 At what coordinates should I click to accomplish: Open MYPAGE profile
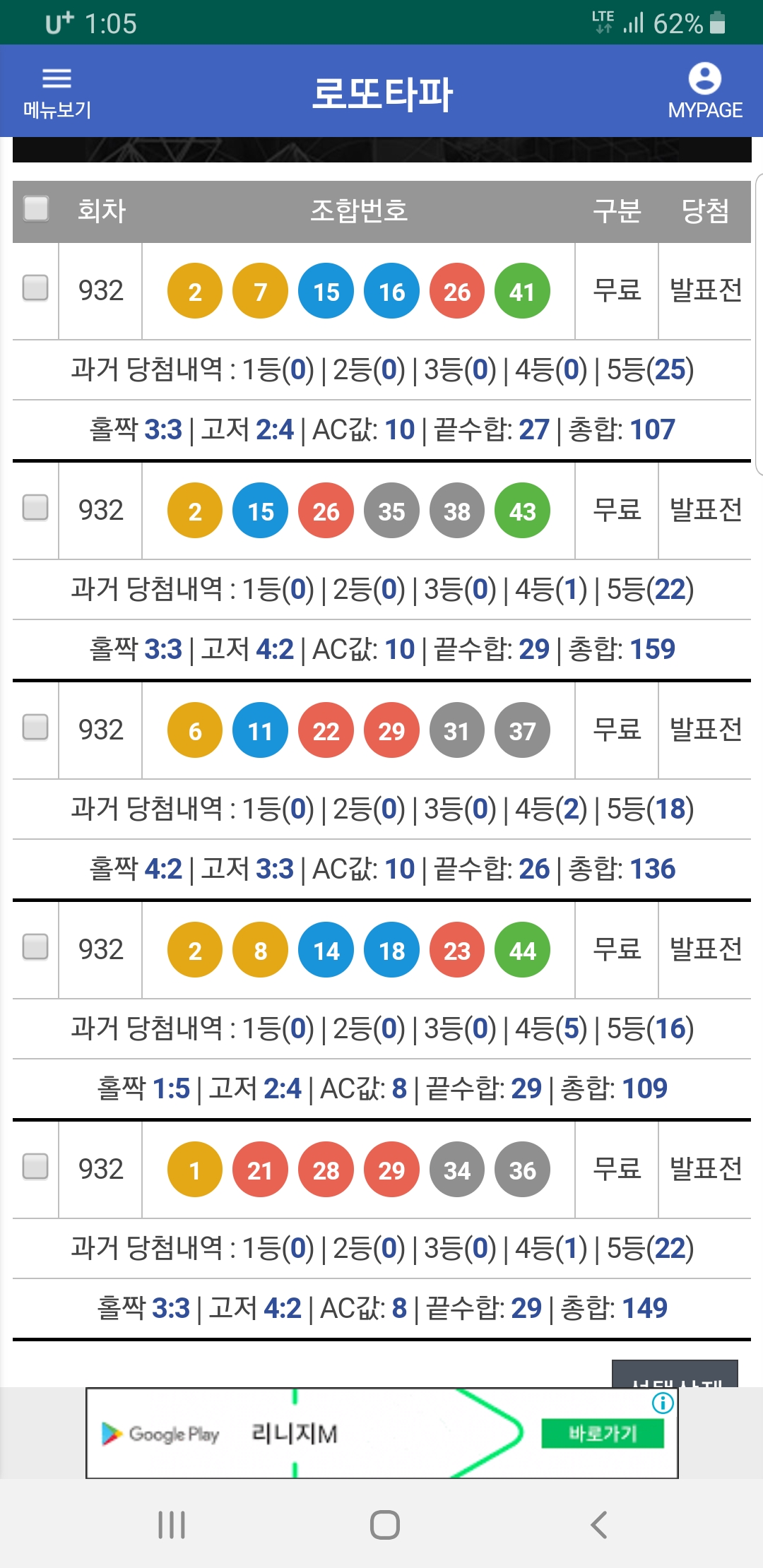[x=704, y=92]
